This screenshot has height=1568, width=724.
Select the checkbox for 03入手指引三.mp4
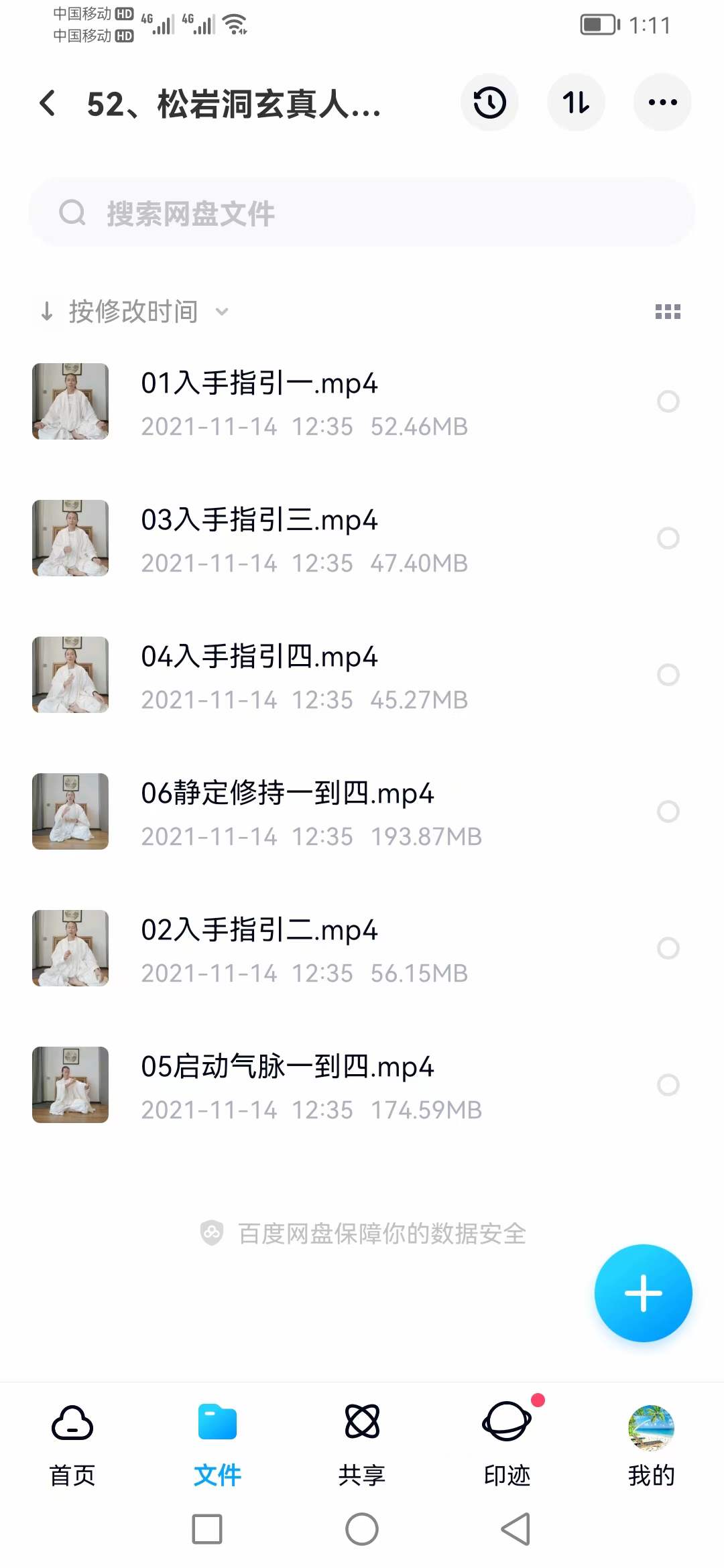click(x=668, y=538)
